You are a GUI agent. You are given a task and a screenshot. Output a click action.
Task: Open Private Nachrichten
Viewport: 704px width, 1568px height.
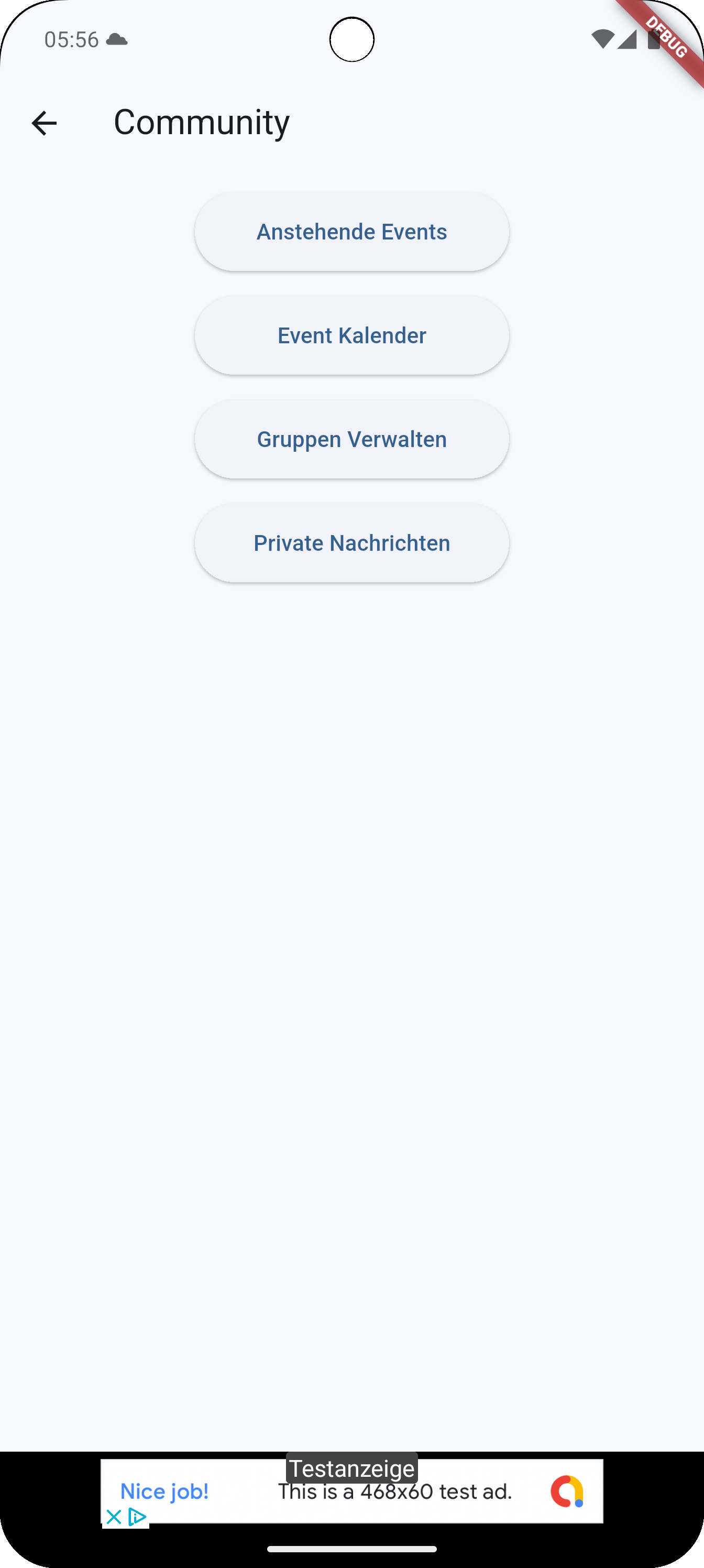(351, 542)
